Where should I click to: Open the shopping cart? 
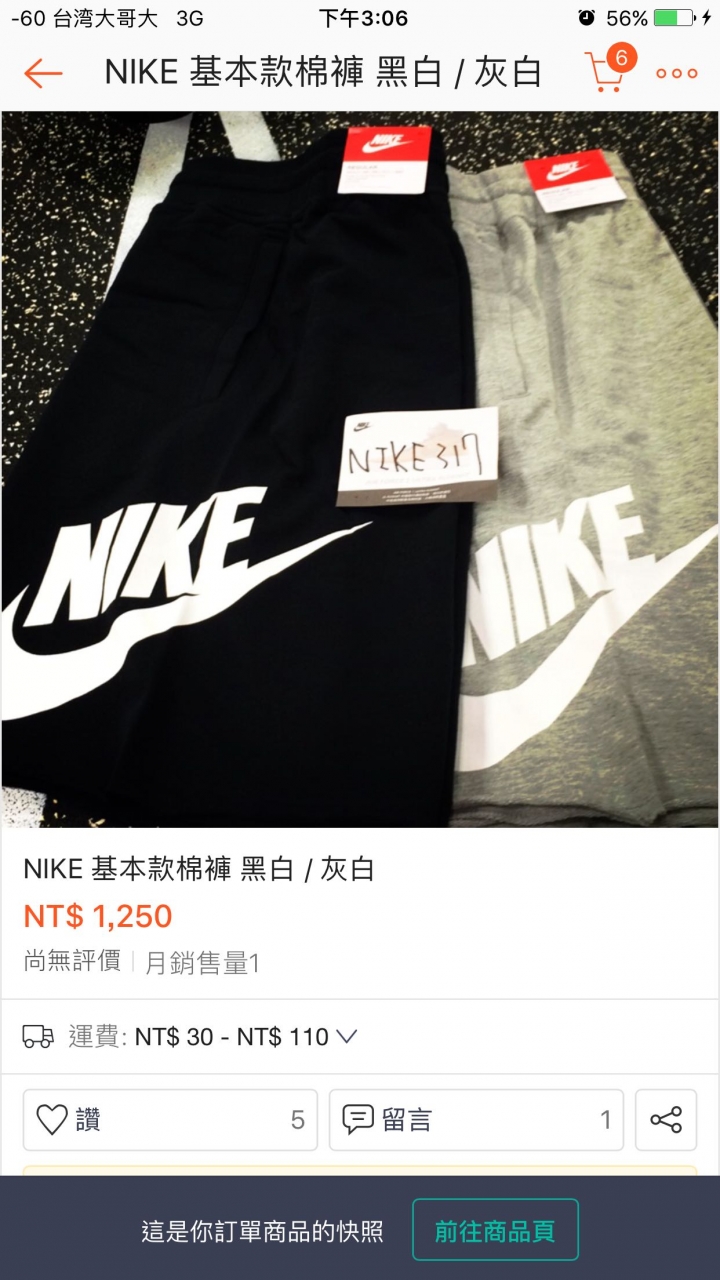(x=605, y=73)
